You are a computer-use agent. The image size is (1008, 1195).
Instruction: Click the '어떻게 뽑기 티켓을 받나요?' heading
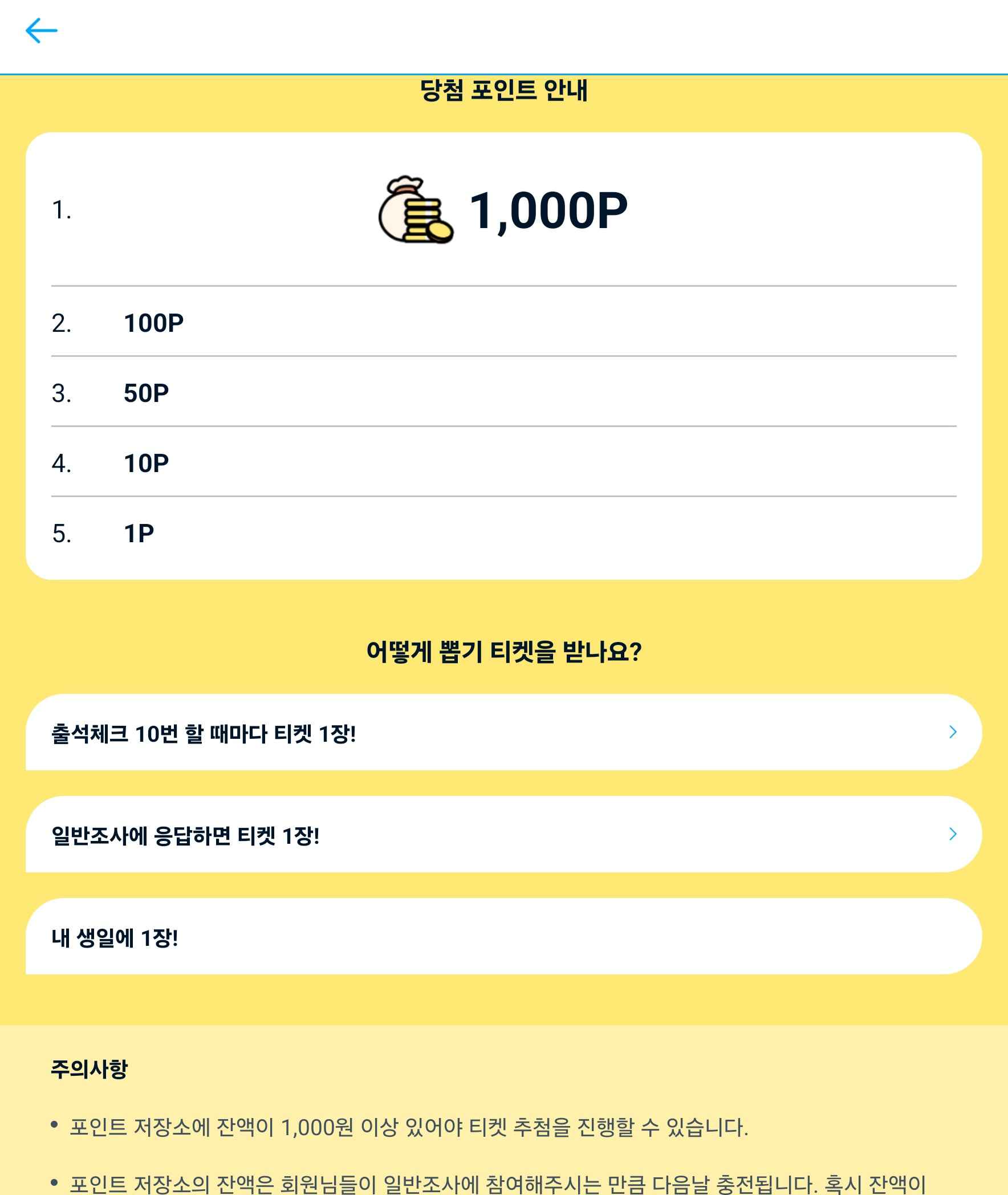tap(504, 653)
